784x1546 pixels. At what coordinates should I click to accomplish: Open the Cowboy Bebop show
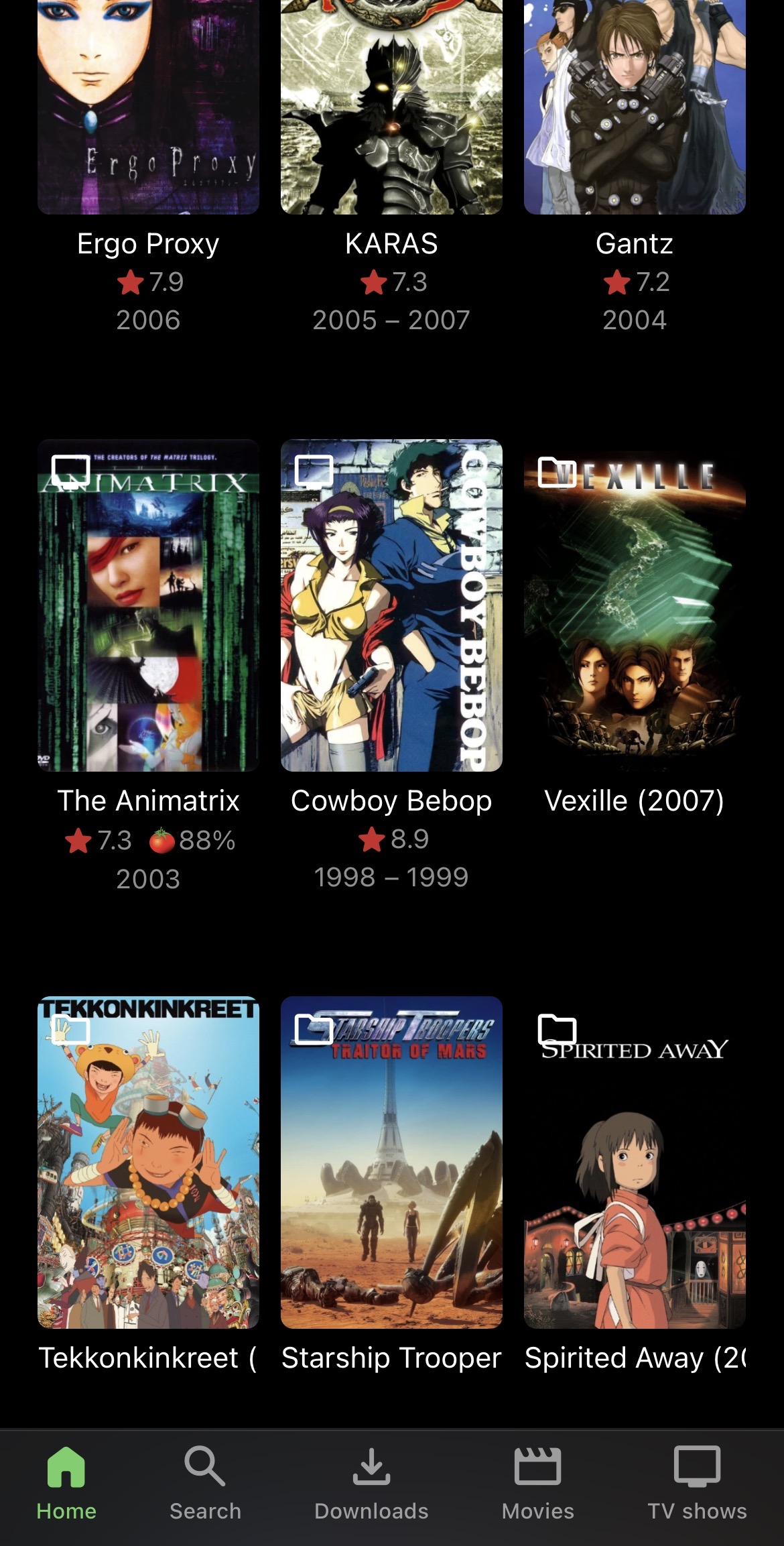(x=391, y=605)
